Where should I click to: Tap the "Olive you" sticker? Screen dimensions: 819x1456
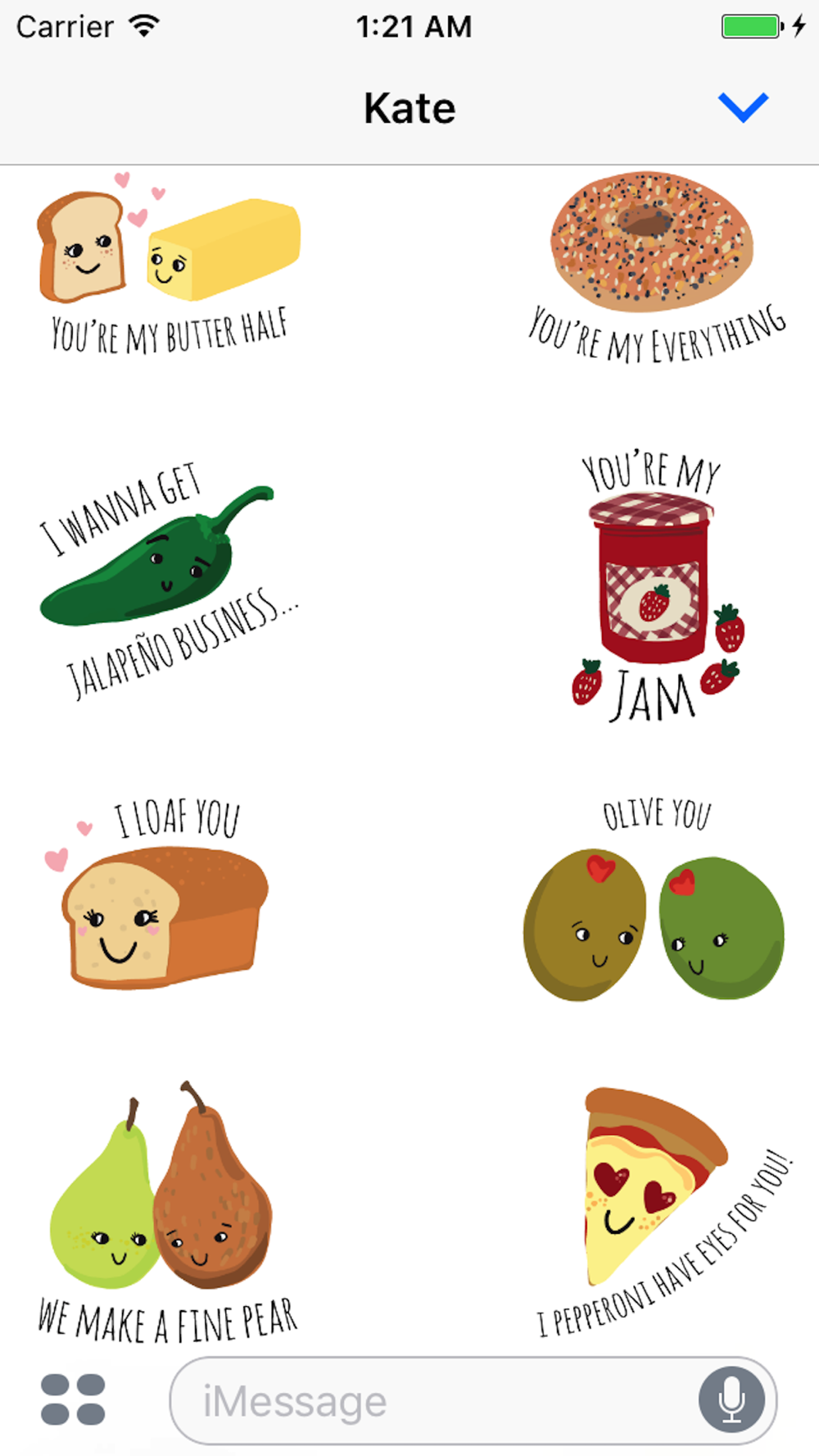[x=654, y=898]
